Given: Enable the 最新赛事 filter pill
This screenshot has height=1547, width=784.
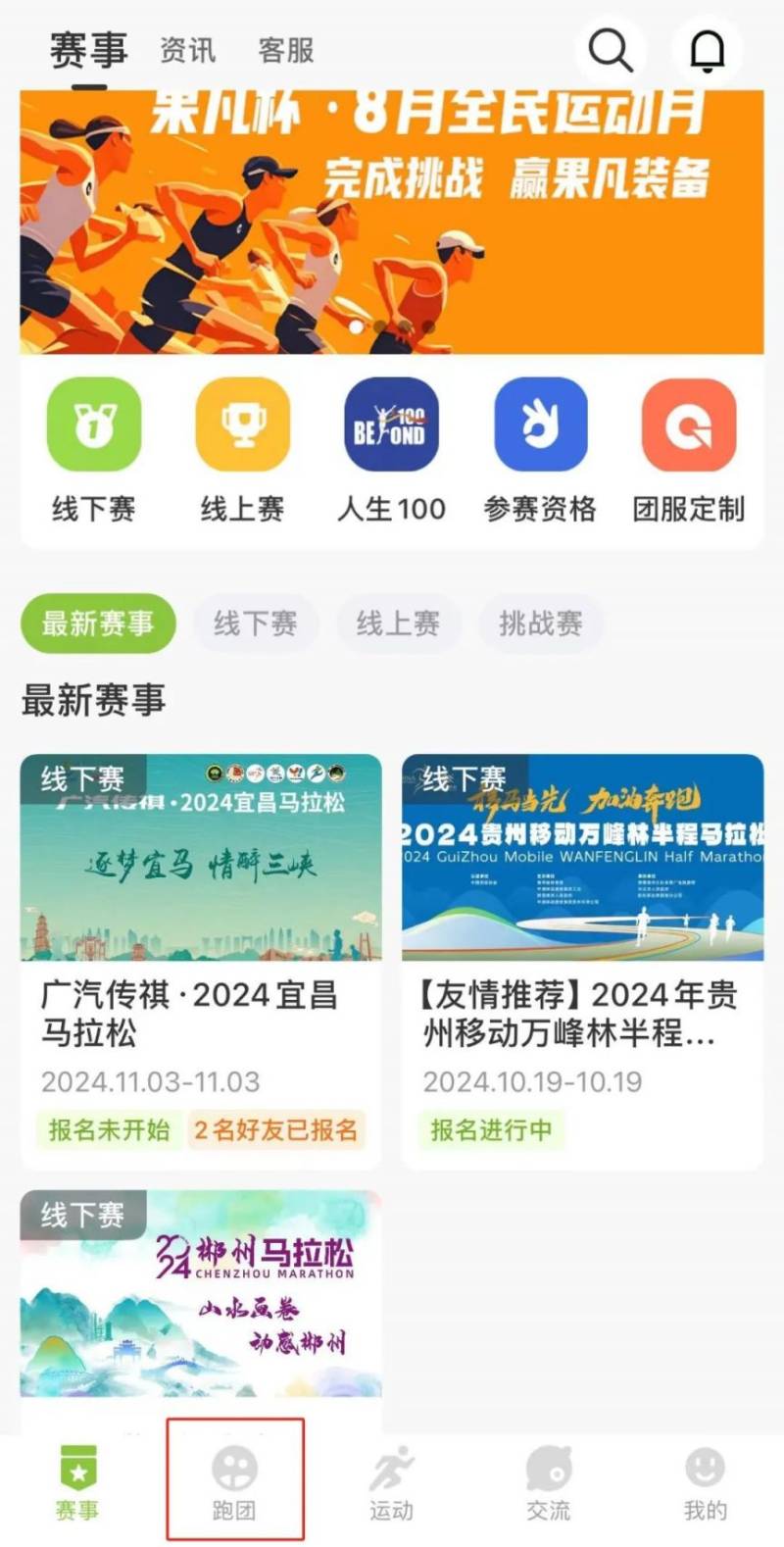Looking at the screenshot, I should (98, 624).
